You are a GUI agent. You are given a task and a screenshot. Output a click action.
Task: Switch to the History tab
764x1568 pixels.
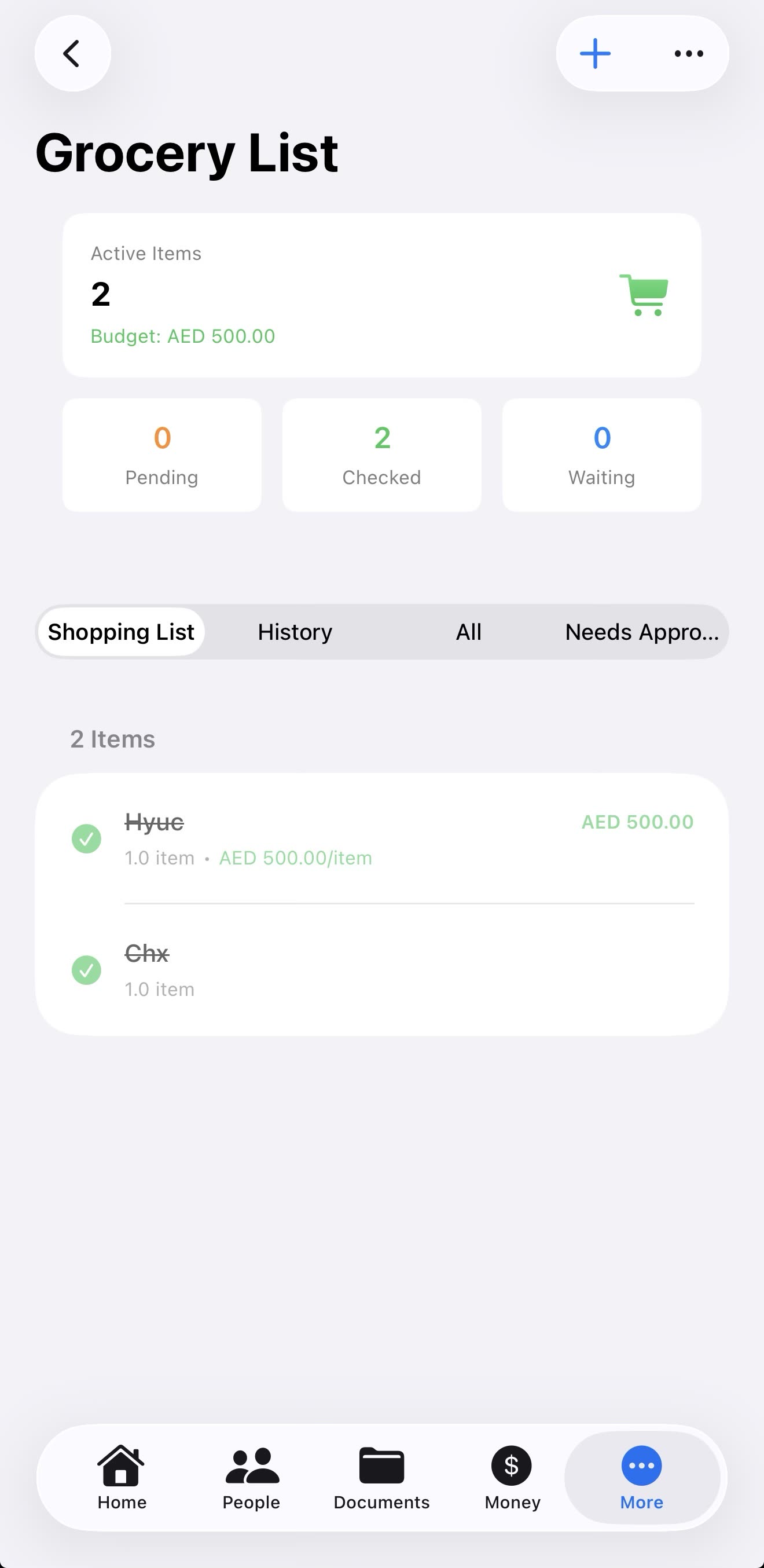point(295,632)
